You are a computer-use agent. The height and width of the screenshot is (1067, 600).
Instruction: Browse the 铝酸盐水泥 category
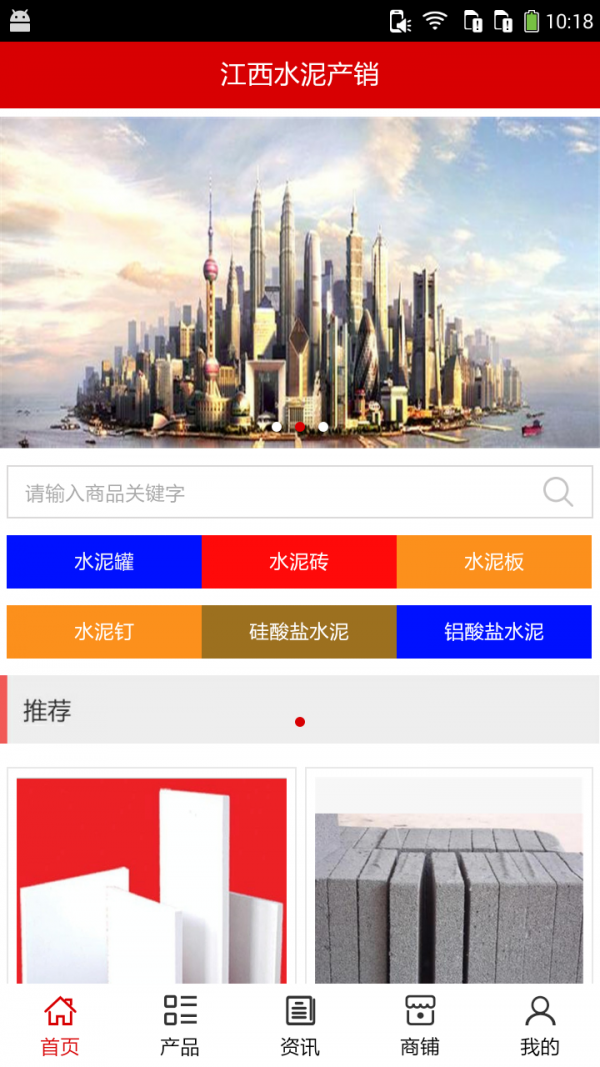click(x=494, y=632)
